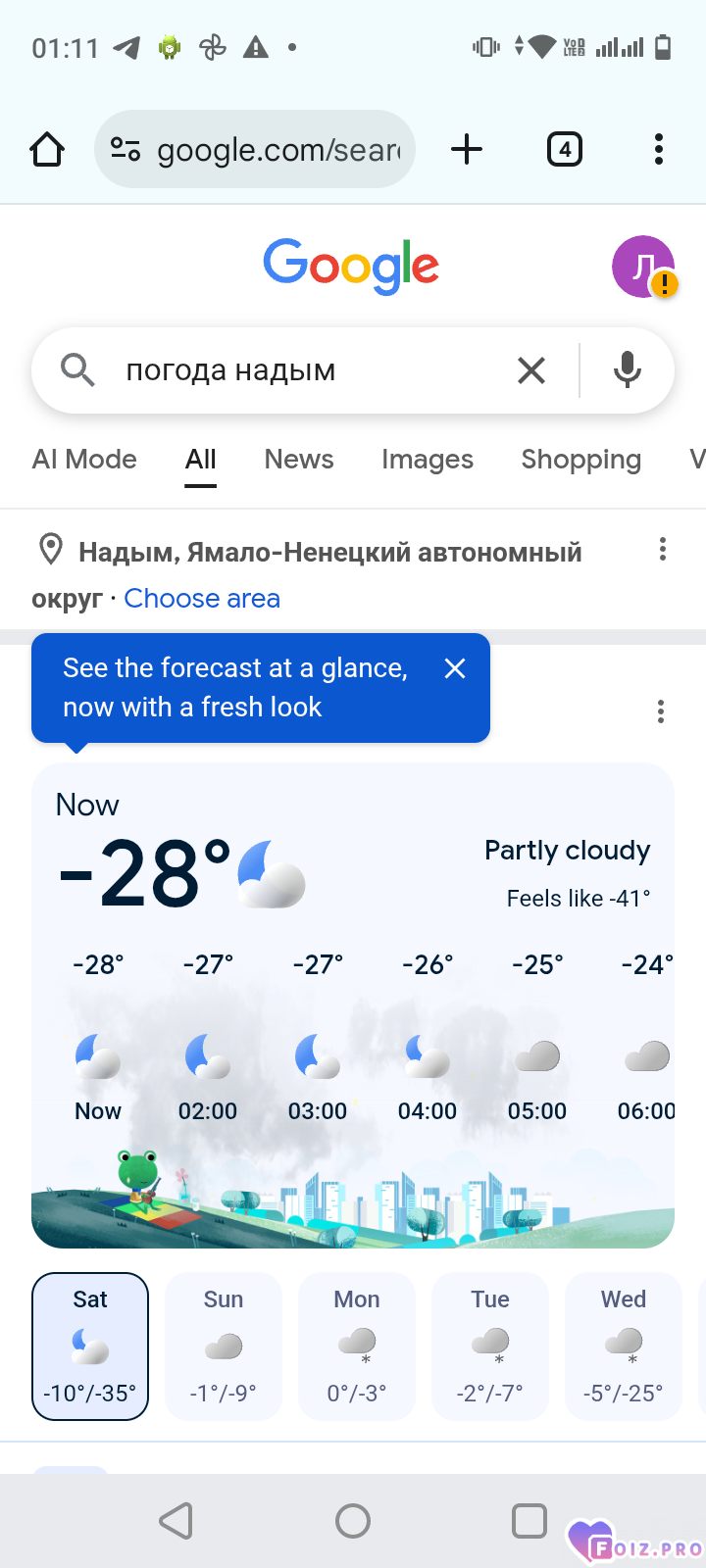706x1568 pixels.
Task: Select the Wed forecast day
Action: click(624, 1346)
